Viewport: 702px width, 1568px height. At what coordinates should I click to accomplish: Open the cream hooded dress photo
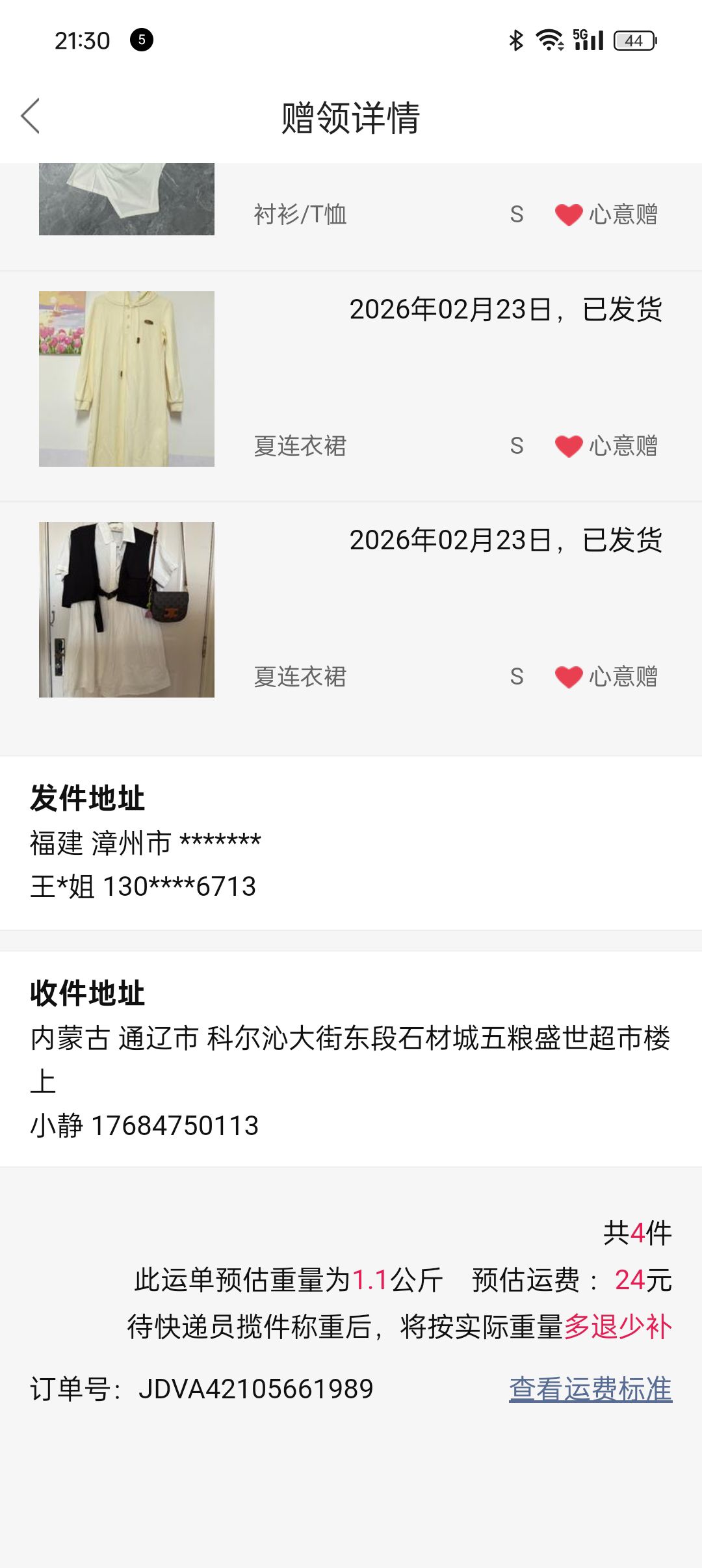pyautogui.click(x=127, y=379)
